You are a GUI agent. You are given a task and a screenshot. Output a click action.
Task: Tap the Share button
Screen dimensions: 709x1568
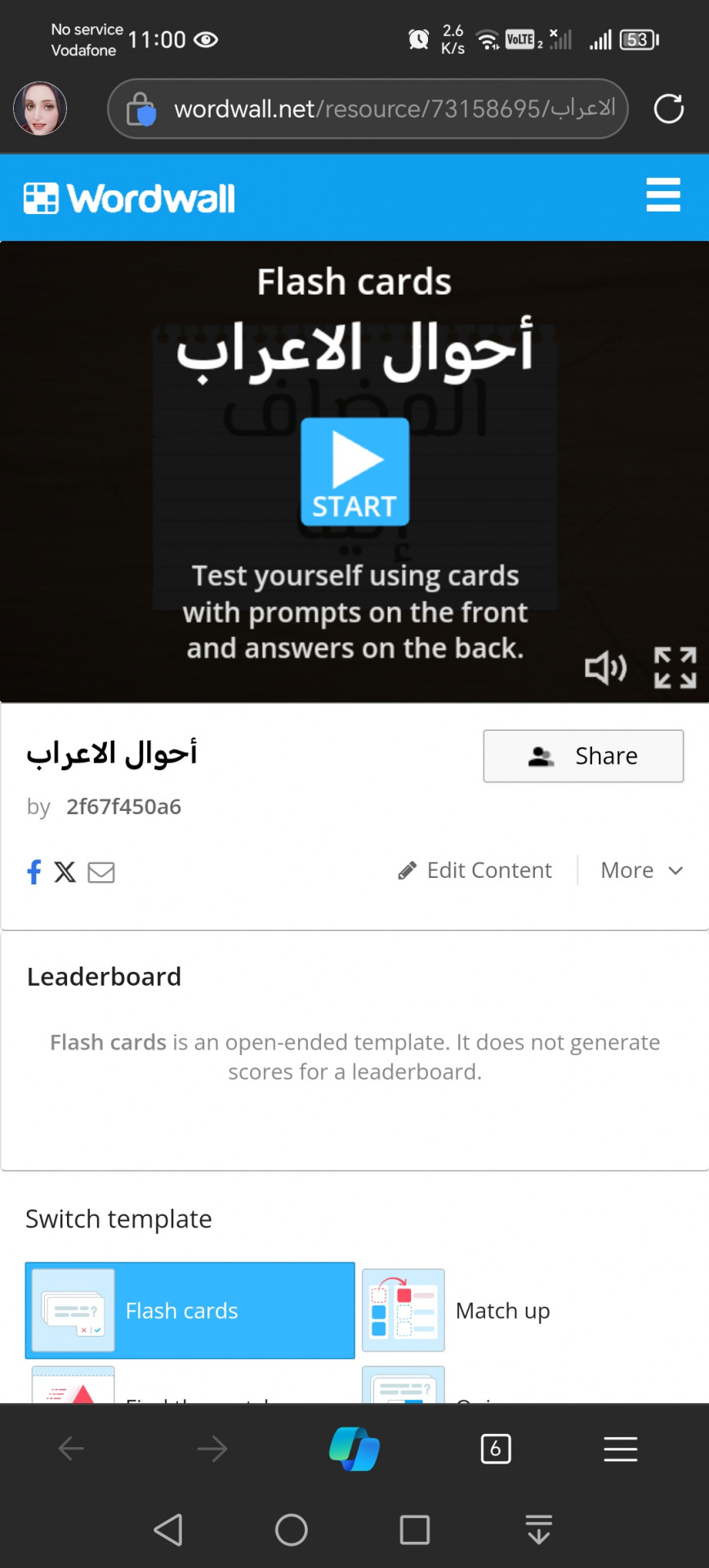583,756
